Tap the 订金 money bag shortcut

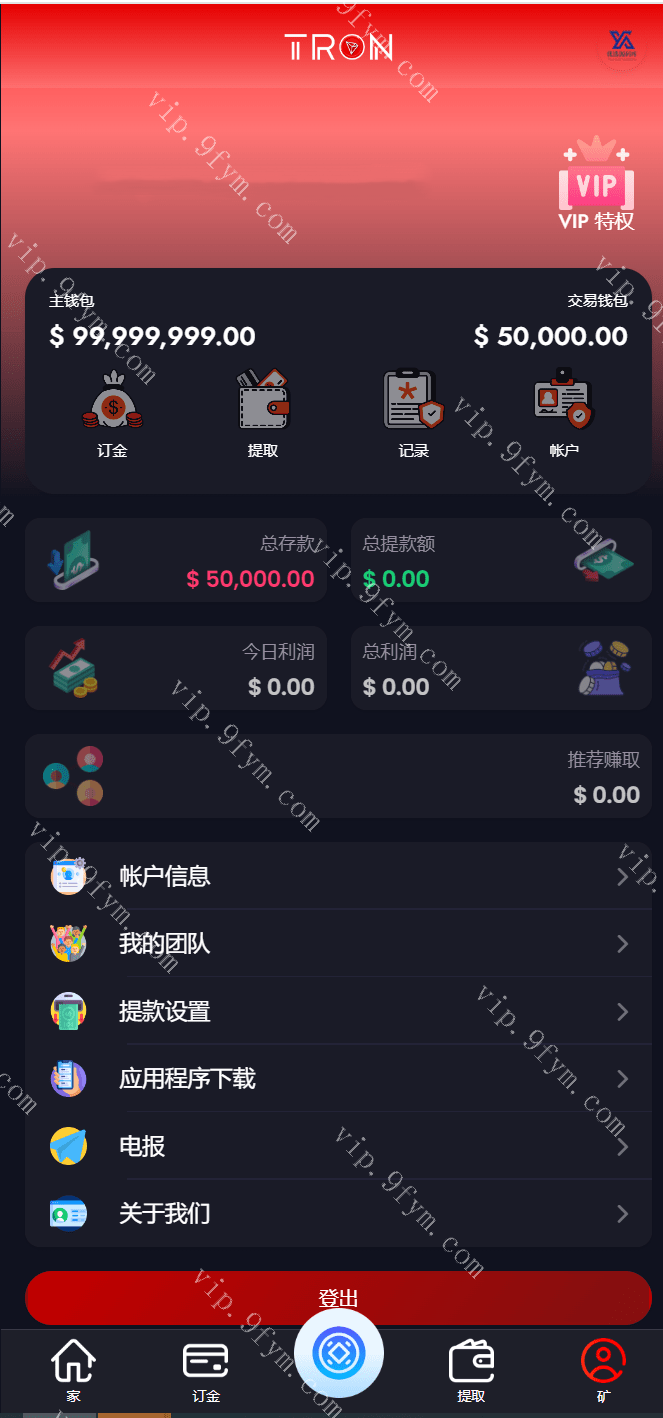pos(112,414)
